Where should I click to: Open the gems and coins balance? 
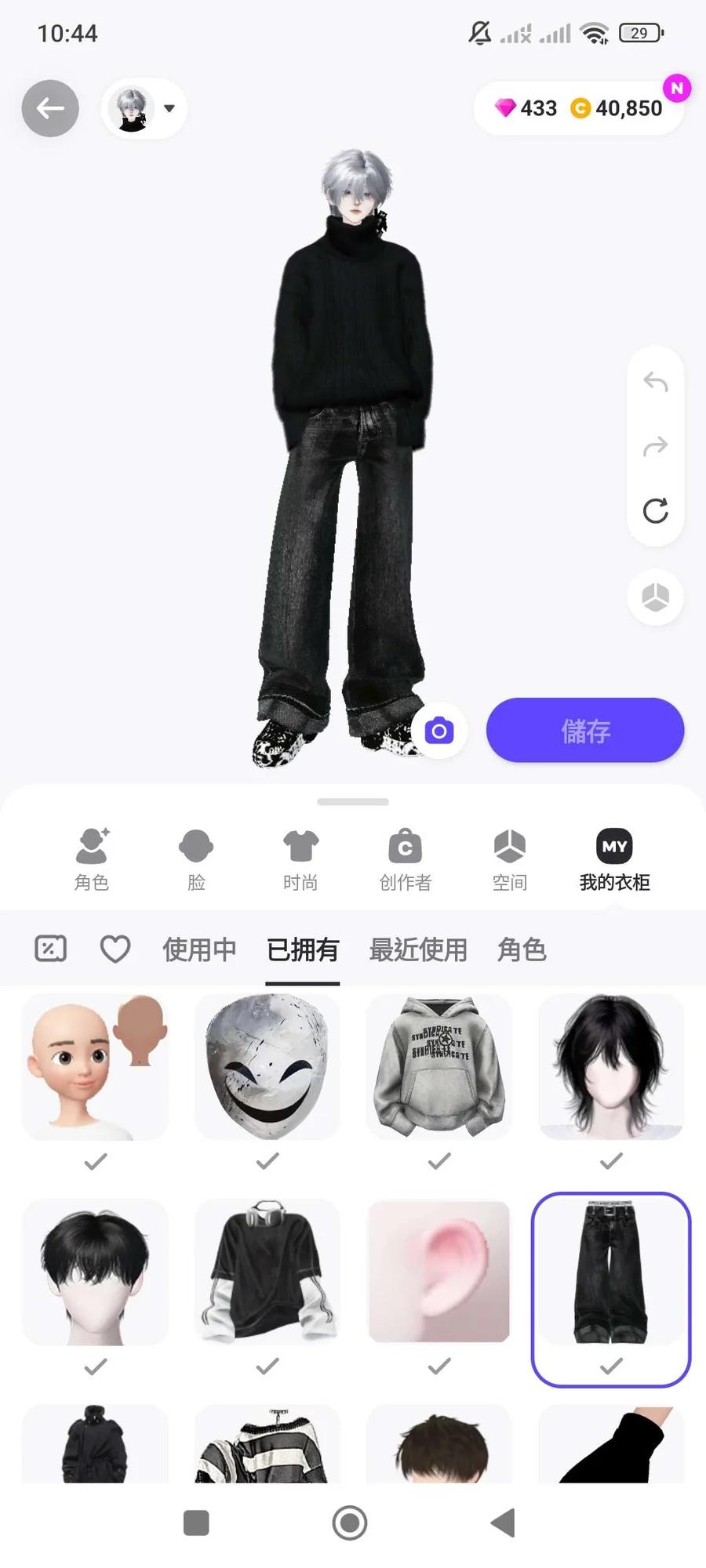[x=579, y=108]
